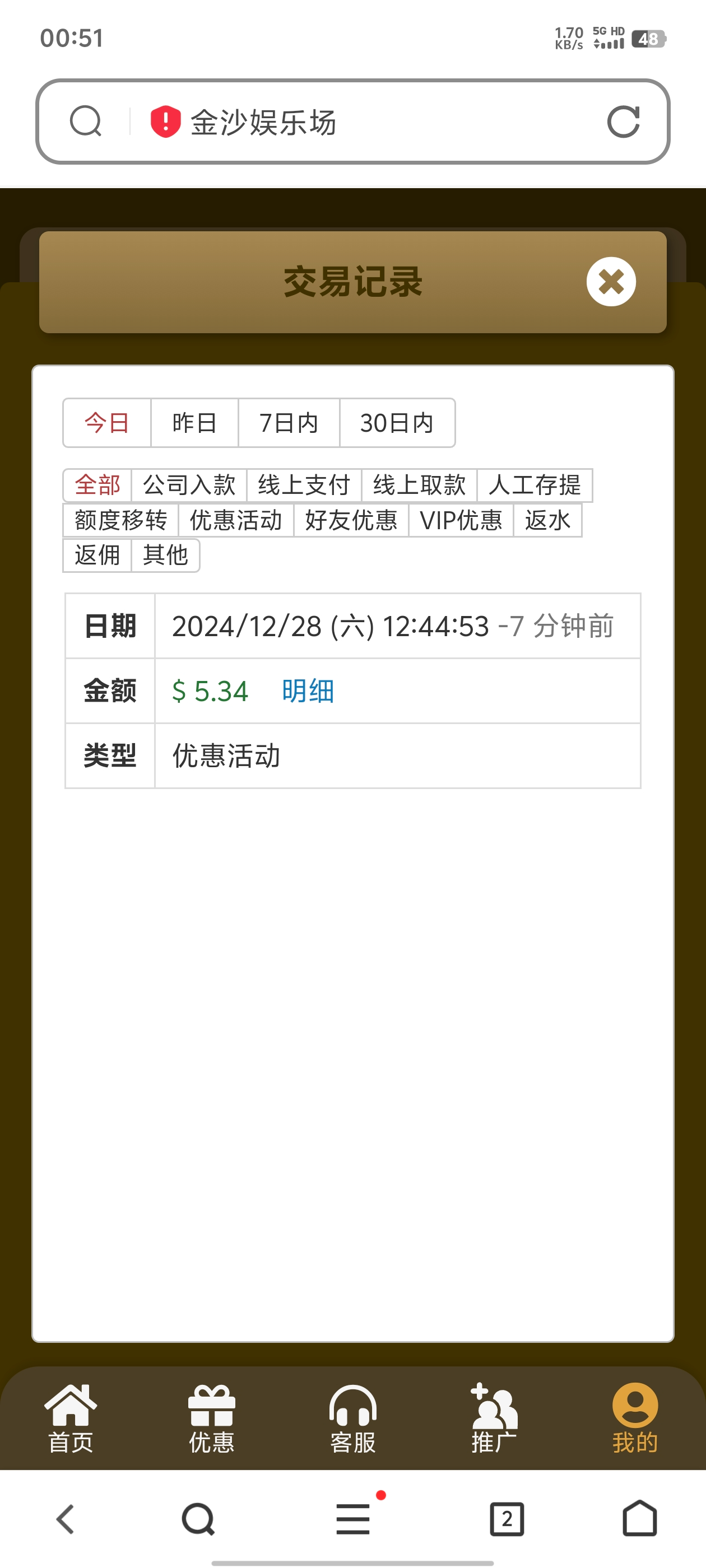Reload the page with refresh icon

623,122
